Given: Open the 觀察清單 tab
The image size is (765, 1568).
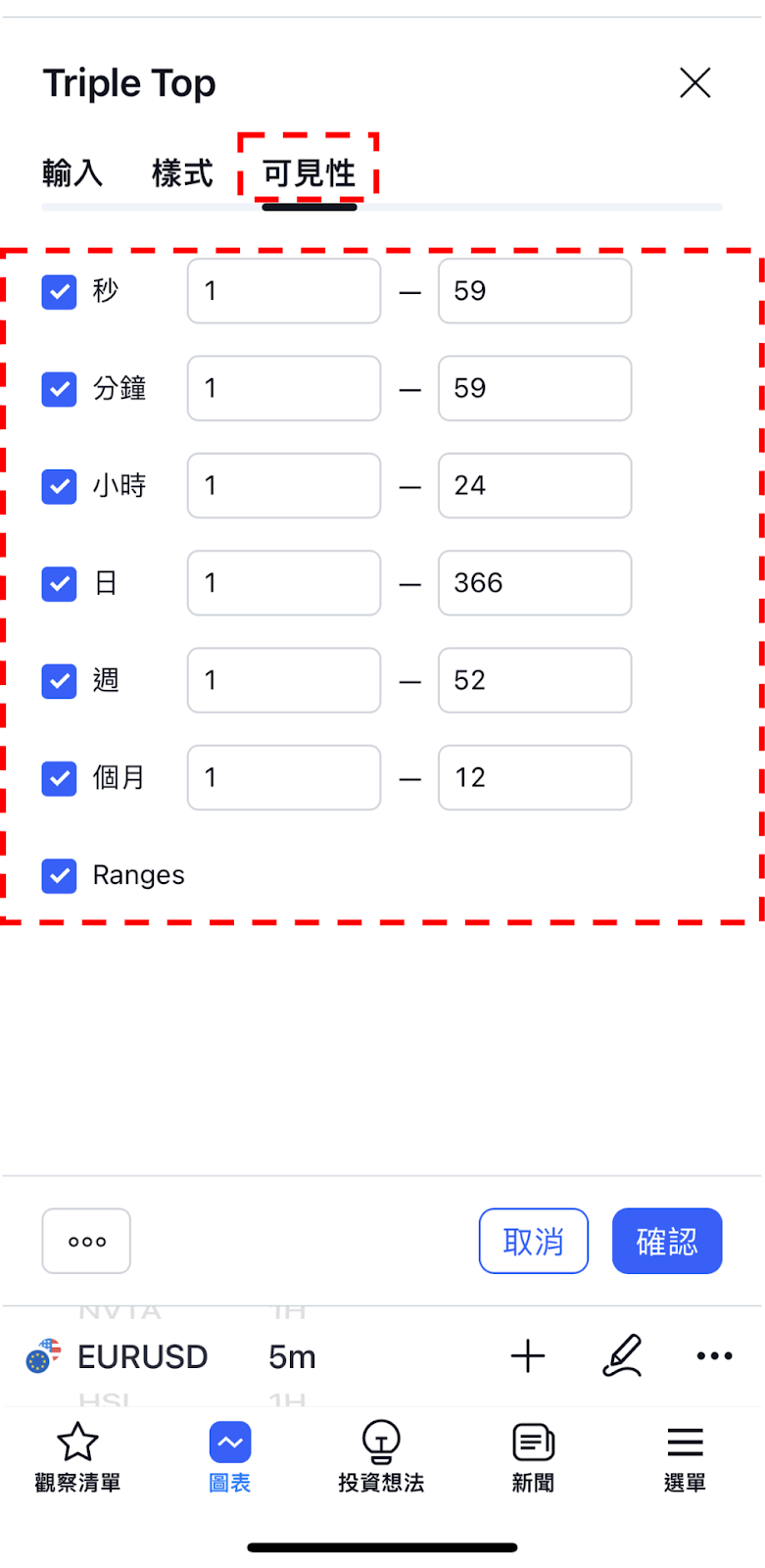Looking at the screenshot, I should 77,1457.
